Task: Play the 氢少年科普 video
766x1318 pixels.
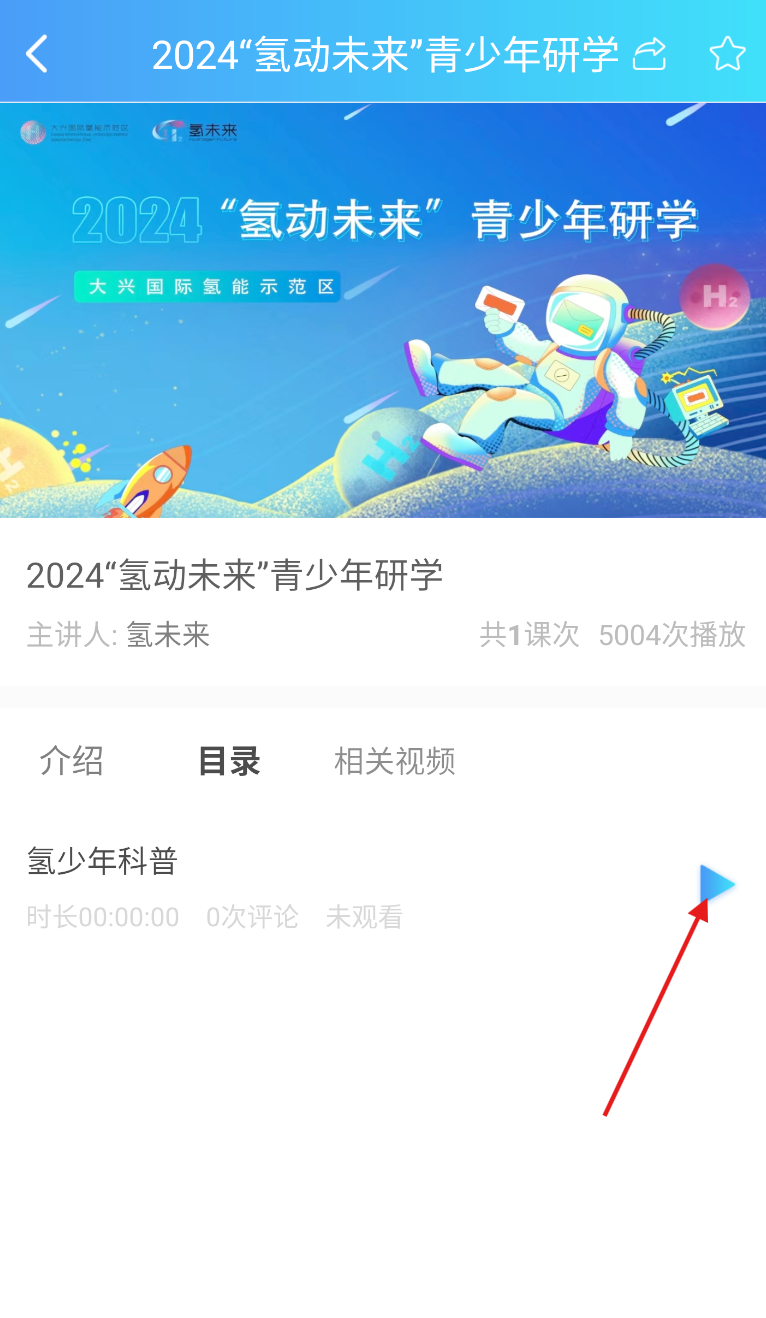Action: click(717, 885)
